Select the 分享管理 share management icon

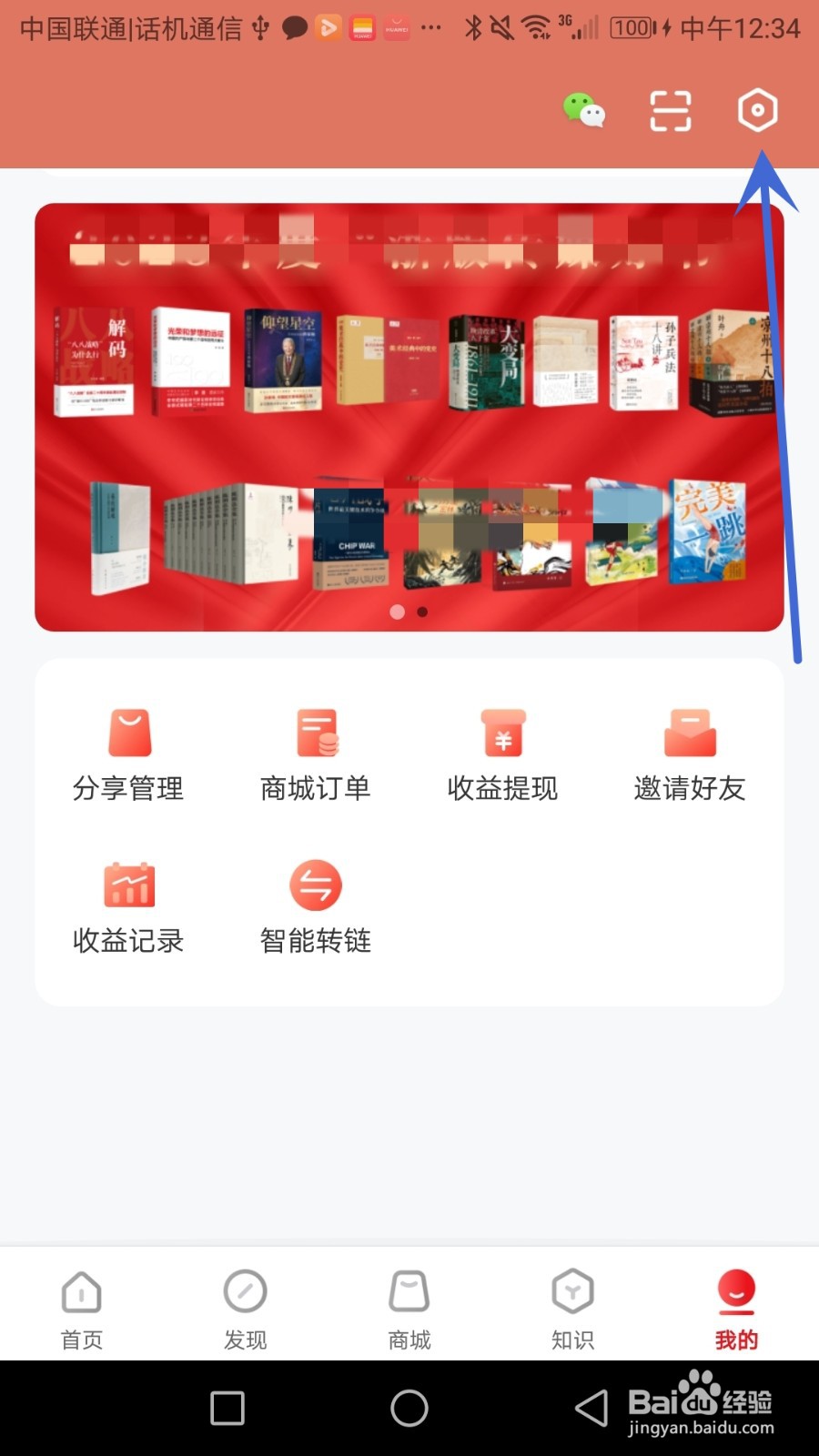coord(128,751)
